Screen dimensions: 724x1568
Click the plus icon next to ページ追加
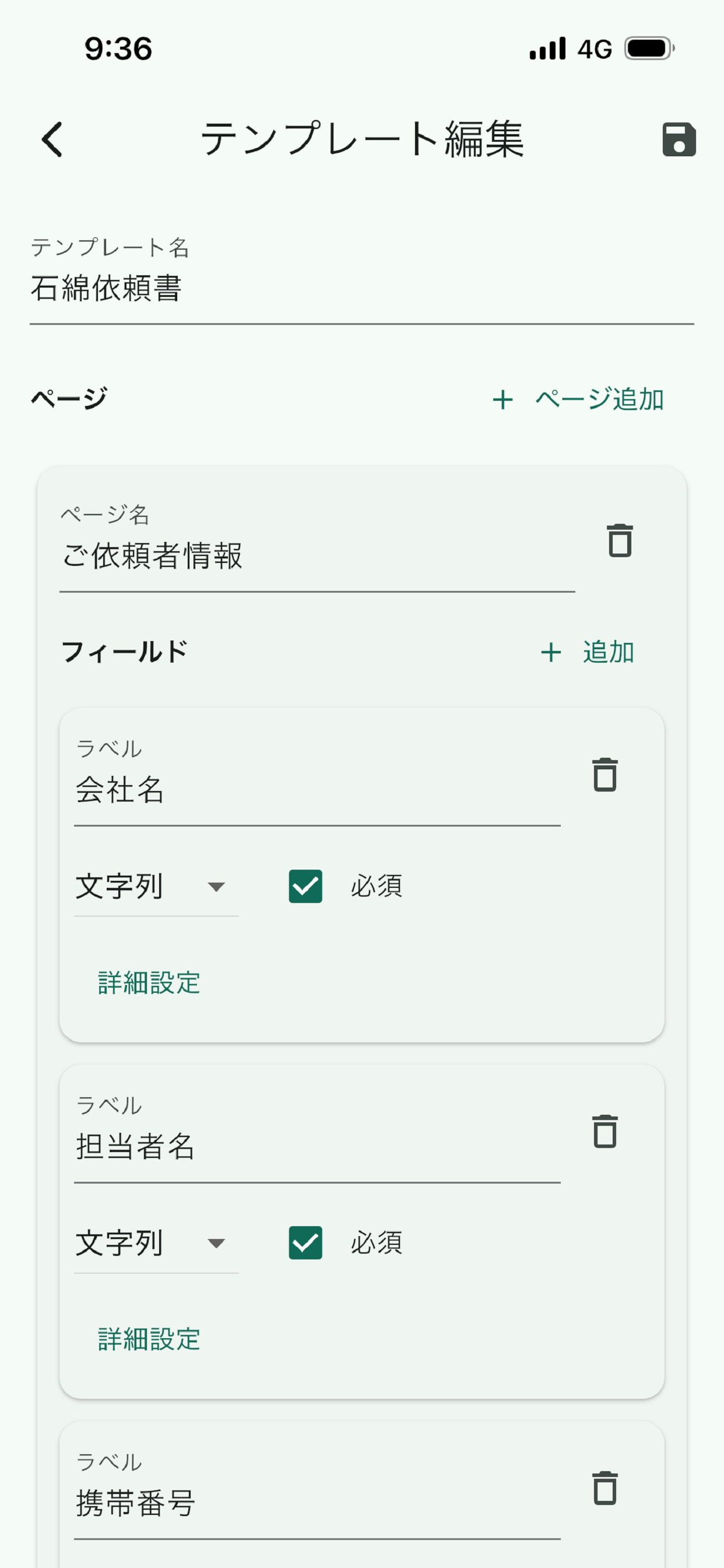503,398
